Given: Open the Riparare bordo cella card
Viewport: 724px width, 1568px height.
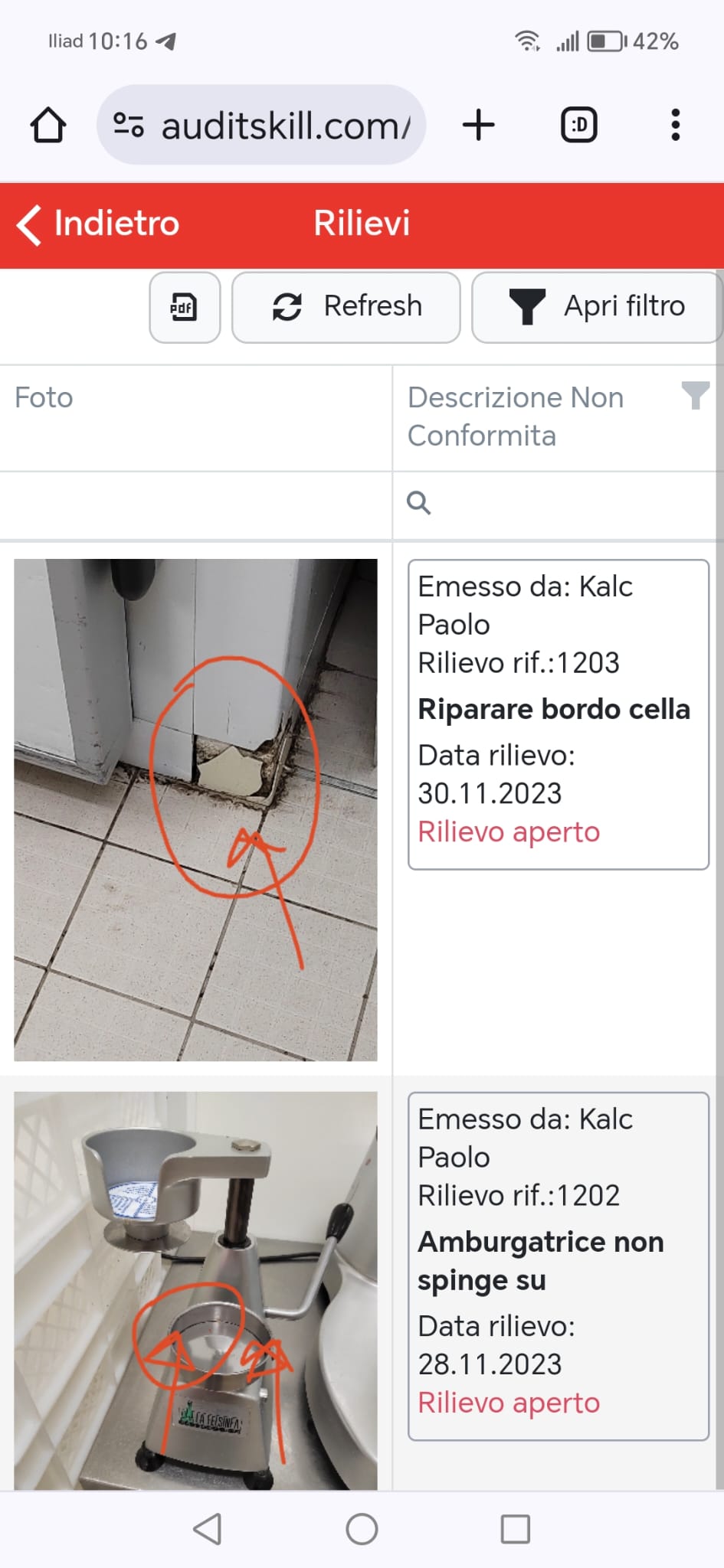Looking at the screenshot, I should [x=559, y=714].
